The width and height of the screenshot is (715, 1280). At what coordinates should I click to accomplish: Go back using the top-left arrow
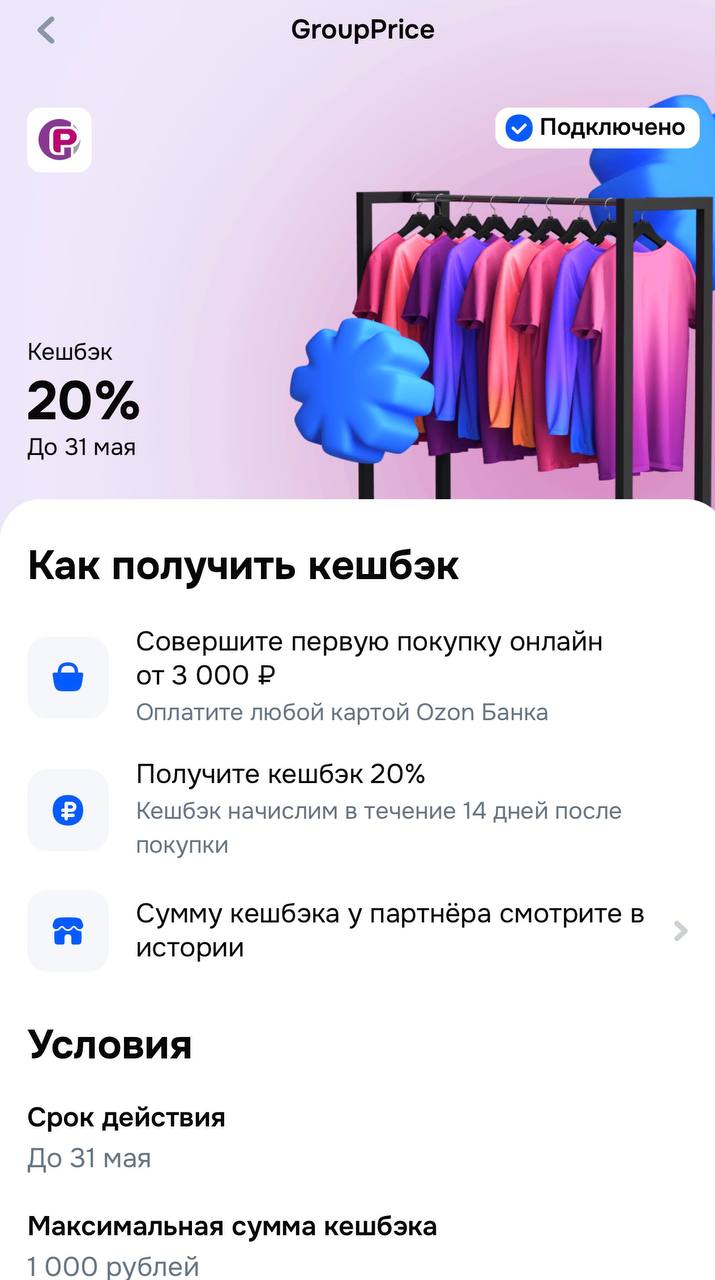(x=45, y=30)
